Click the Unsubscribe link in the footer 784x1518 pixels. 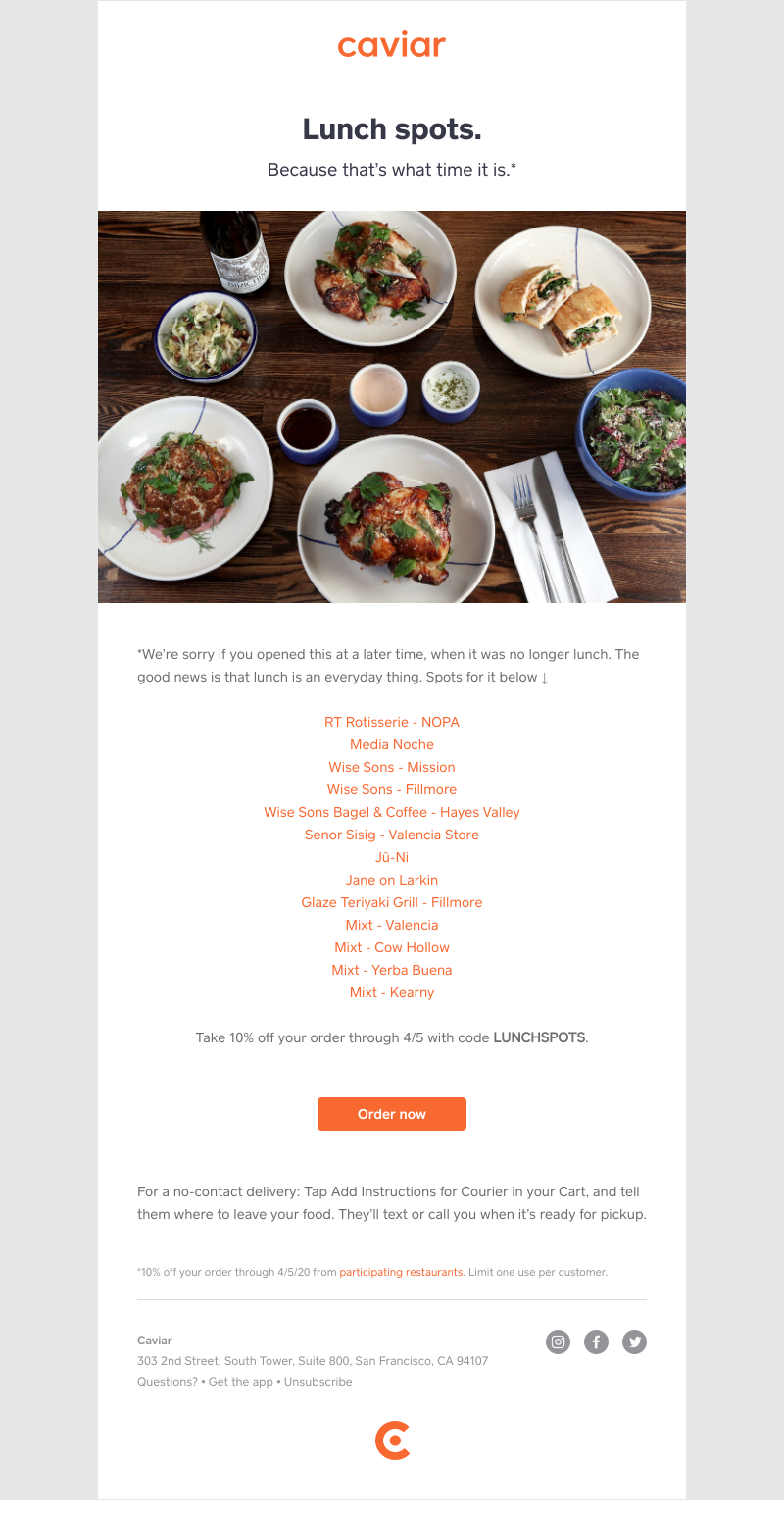tap(316, 1381)
